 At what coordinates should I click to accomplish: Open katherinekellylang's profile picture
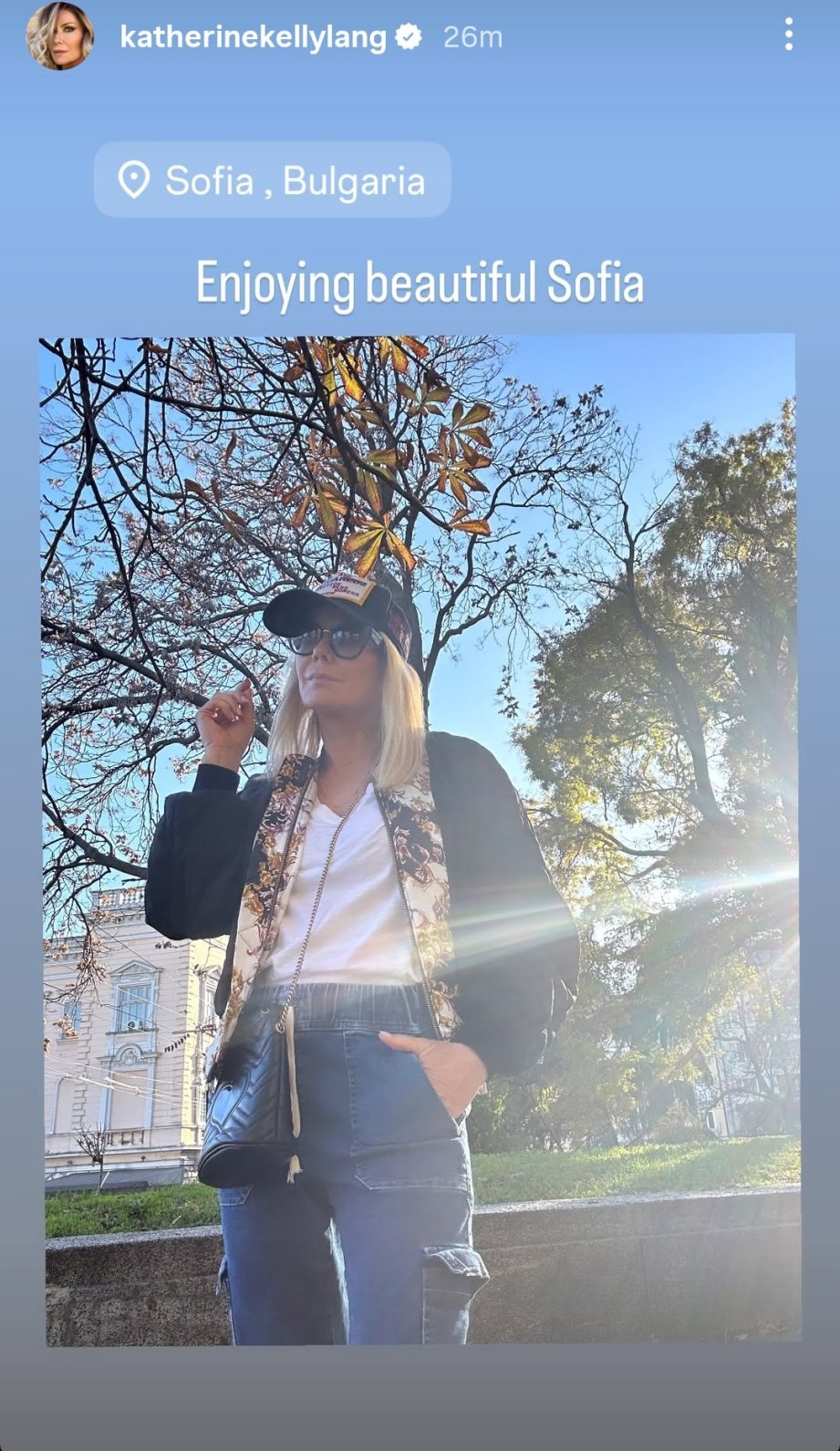(59, 36)
